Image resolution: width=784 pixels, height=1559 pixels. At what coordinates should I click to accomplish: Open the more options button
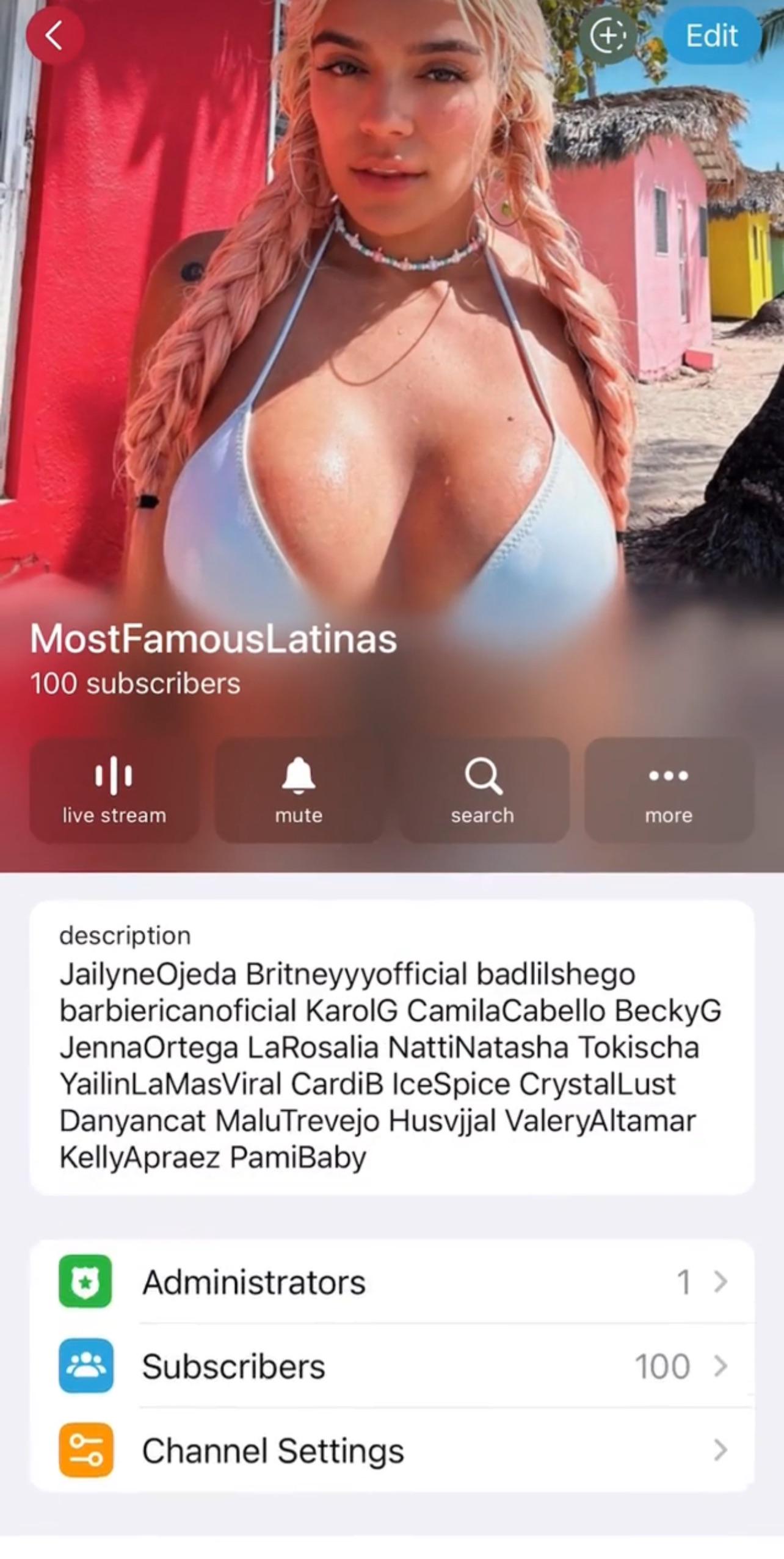669,790
